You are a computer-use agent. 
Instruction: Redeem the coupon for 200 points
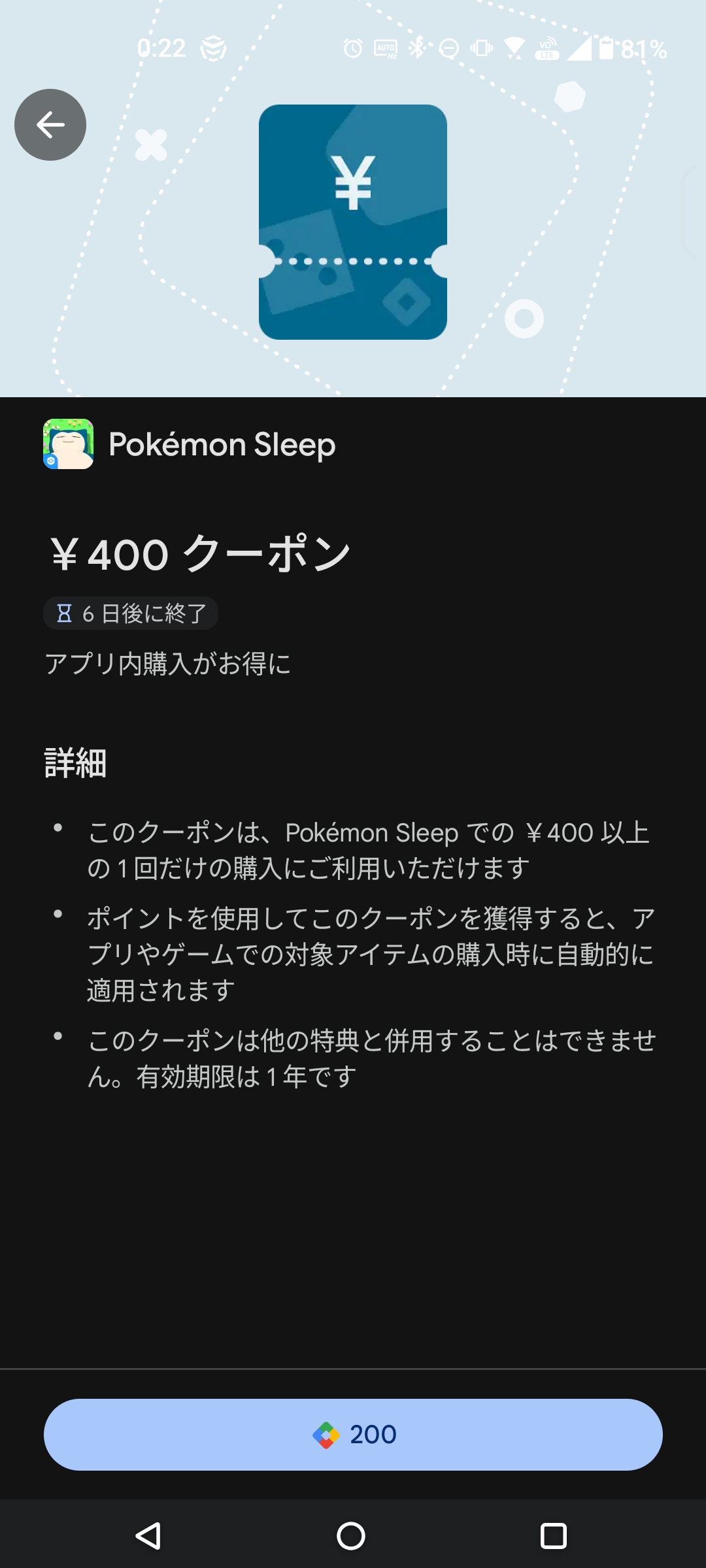pyautogui.click(x=353, y=1434)
